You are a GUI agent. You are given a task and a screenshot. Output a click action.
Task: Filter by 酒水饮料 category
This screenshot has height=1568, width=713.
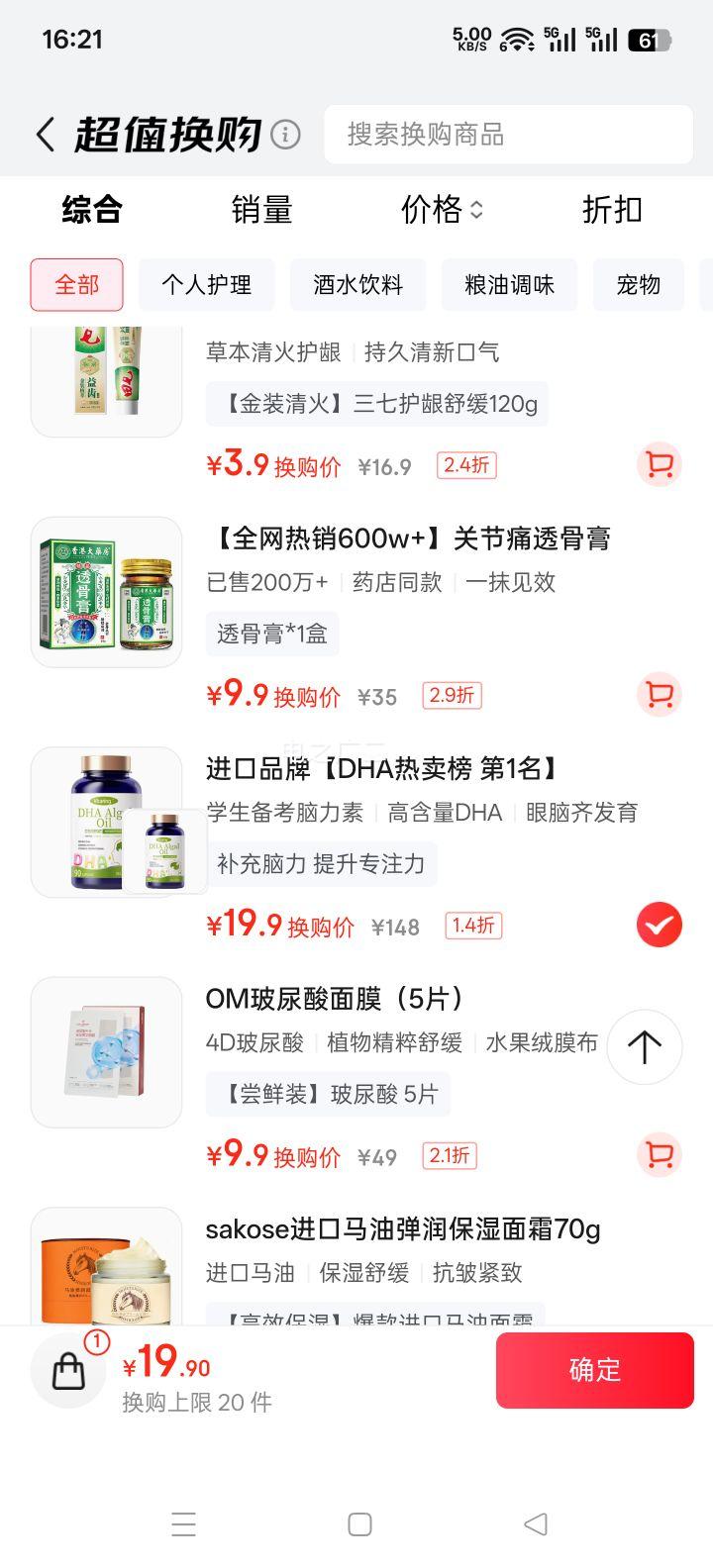[357, 285]
